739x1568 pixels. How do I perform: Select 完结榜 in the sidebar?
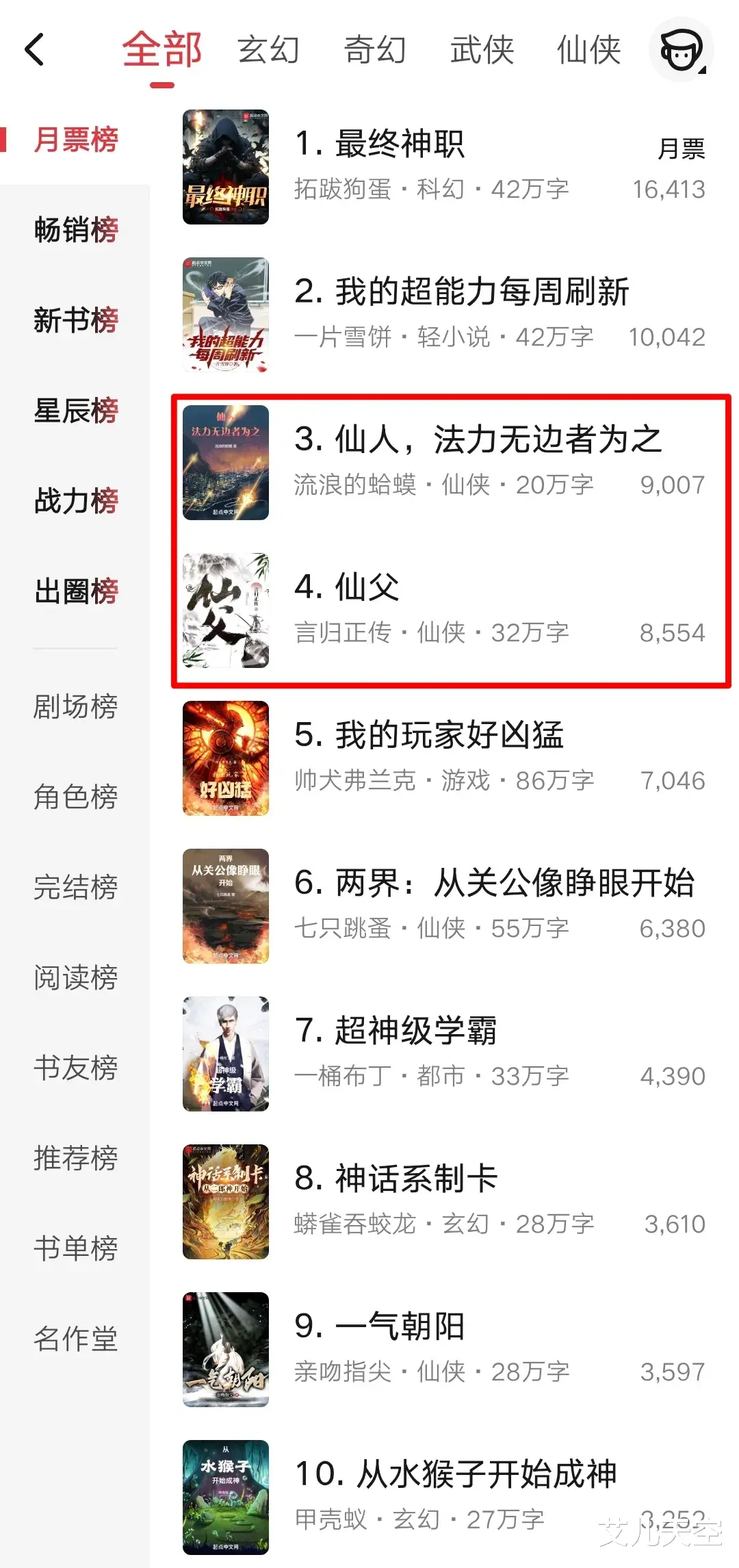tap(76, 887)
